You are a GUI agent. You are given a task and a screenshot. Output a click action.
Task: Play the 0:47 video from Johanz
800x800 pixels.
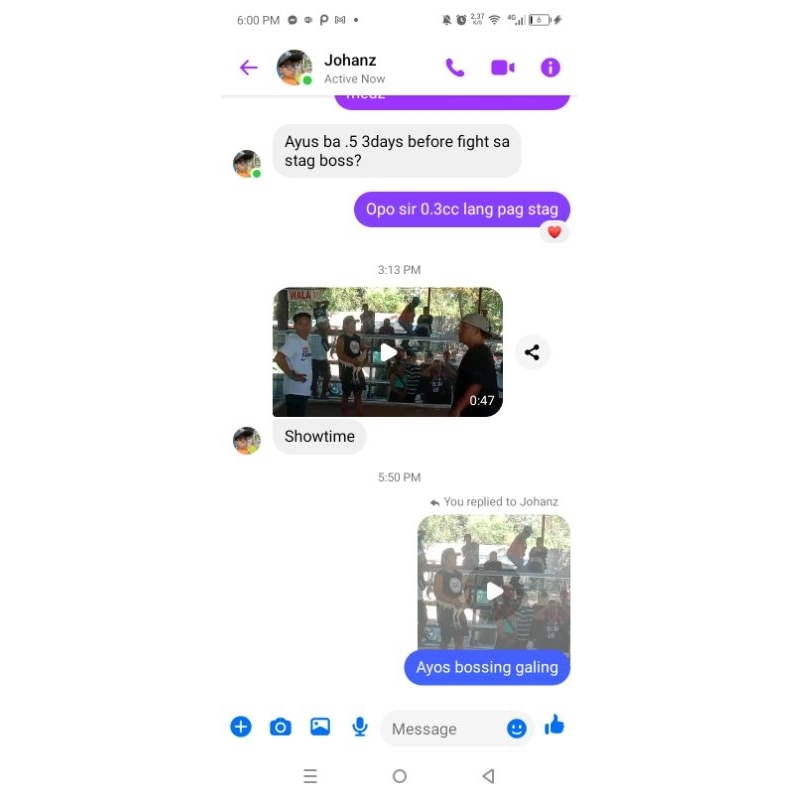pyautogui.click(x=388, y=352)
